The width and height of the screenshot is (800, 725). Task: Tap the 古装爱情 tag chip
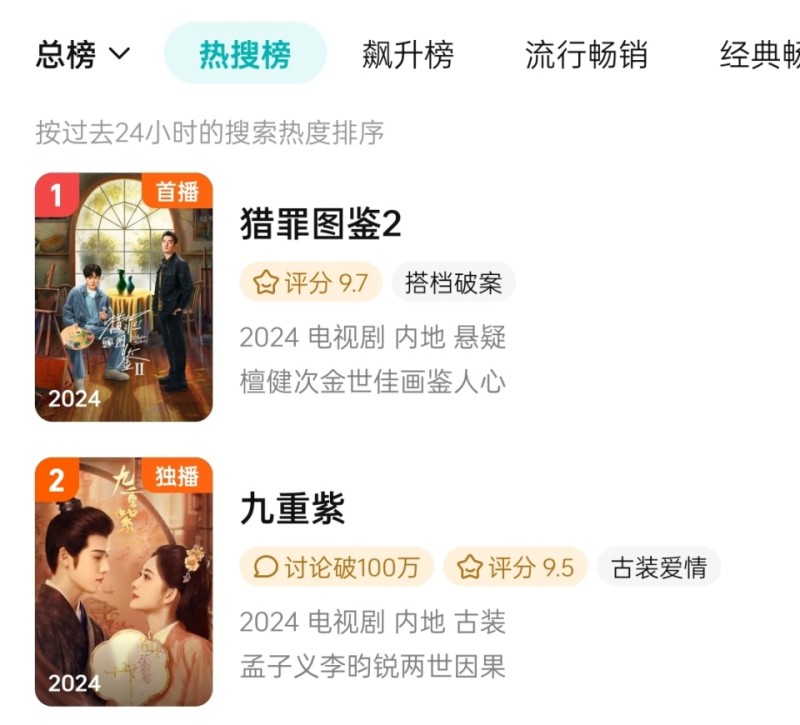click(x=658, y=568)
